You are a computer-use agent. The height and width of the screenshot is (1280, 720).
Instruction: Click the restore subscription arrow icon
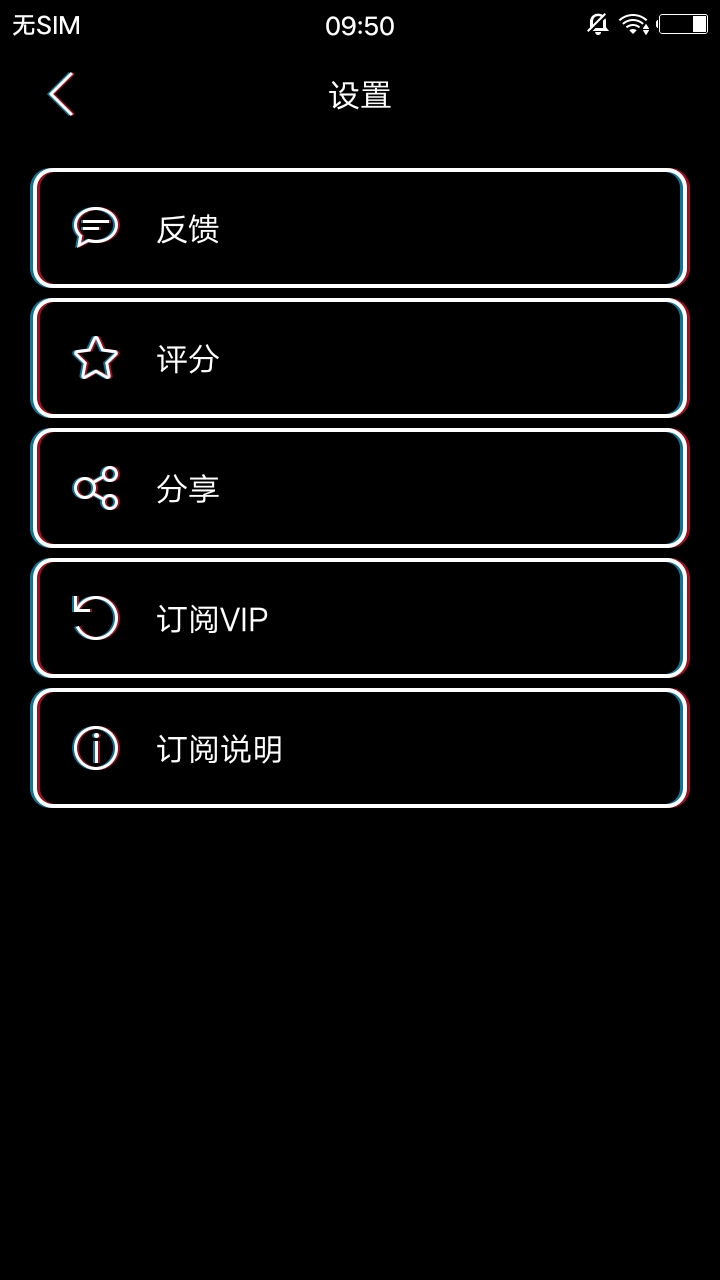coord(94,618)
